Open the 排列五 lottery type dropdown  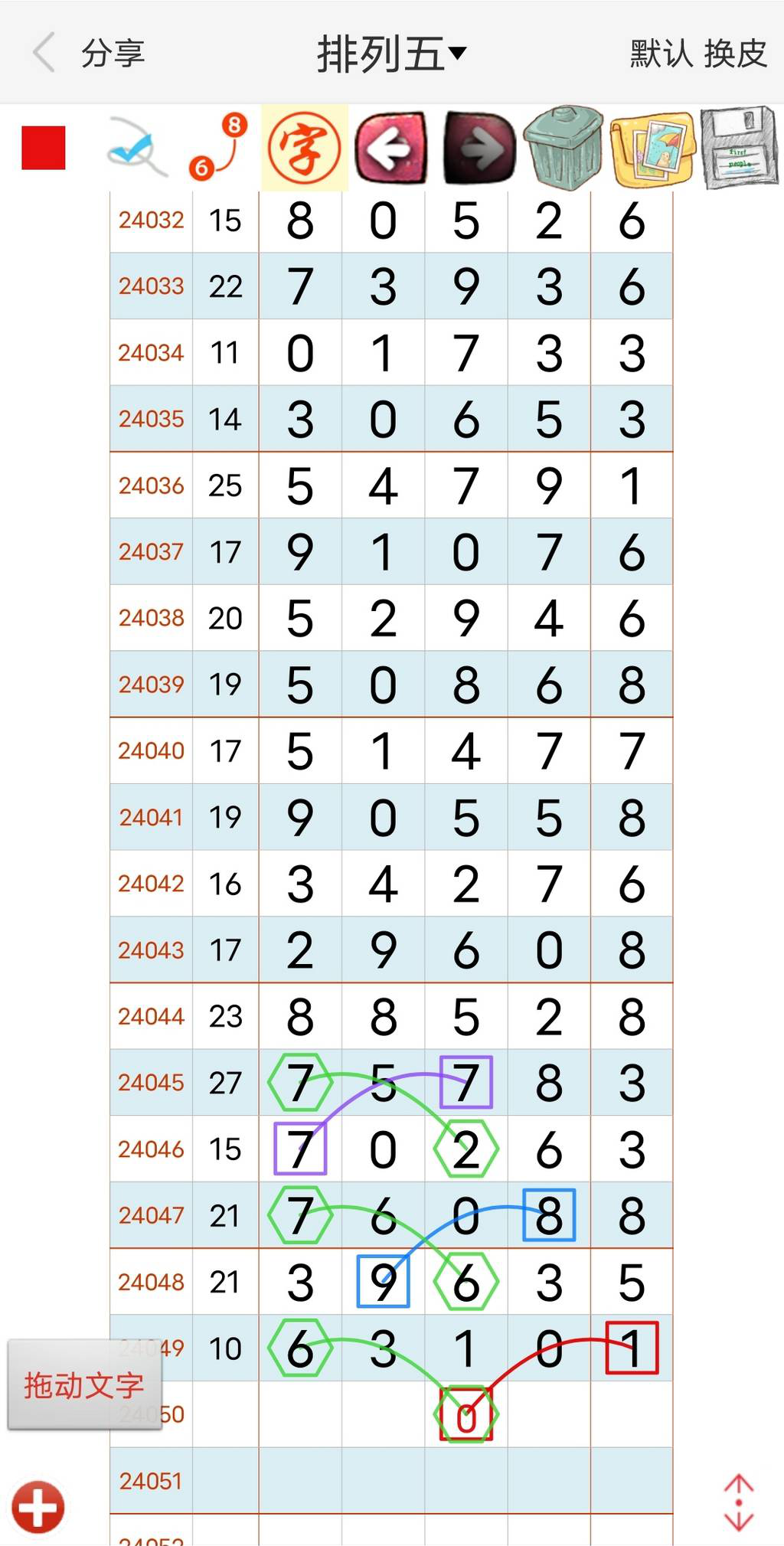pyautogui.click(x=391, y=54)
